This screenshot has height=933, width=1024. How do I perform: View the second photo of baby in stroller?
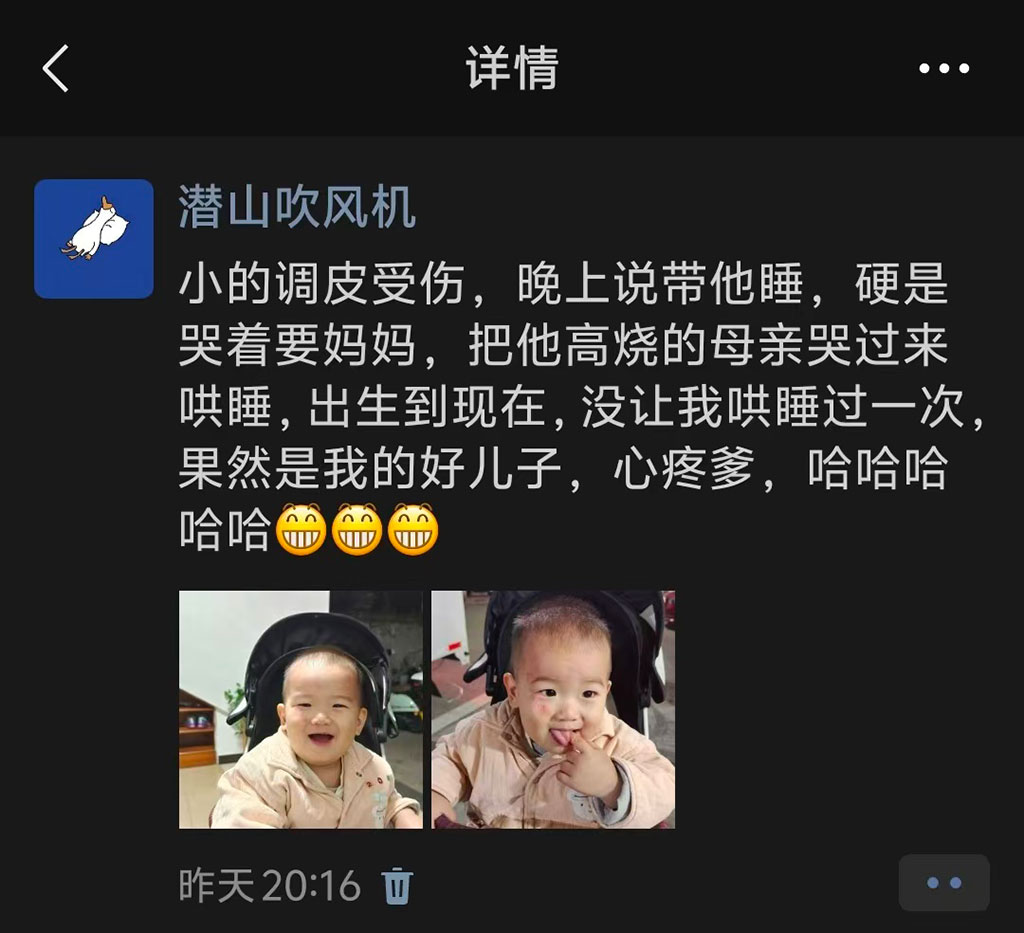(553, 709)
